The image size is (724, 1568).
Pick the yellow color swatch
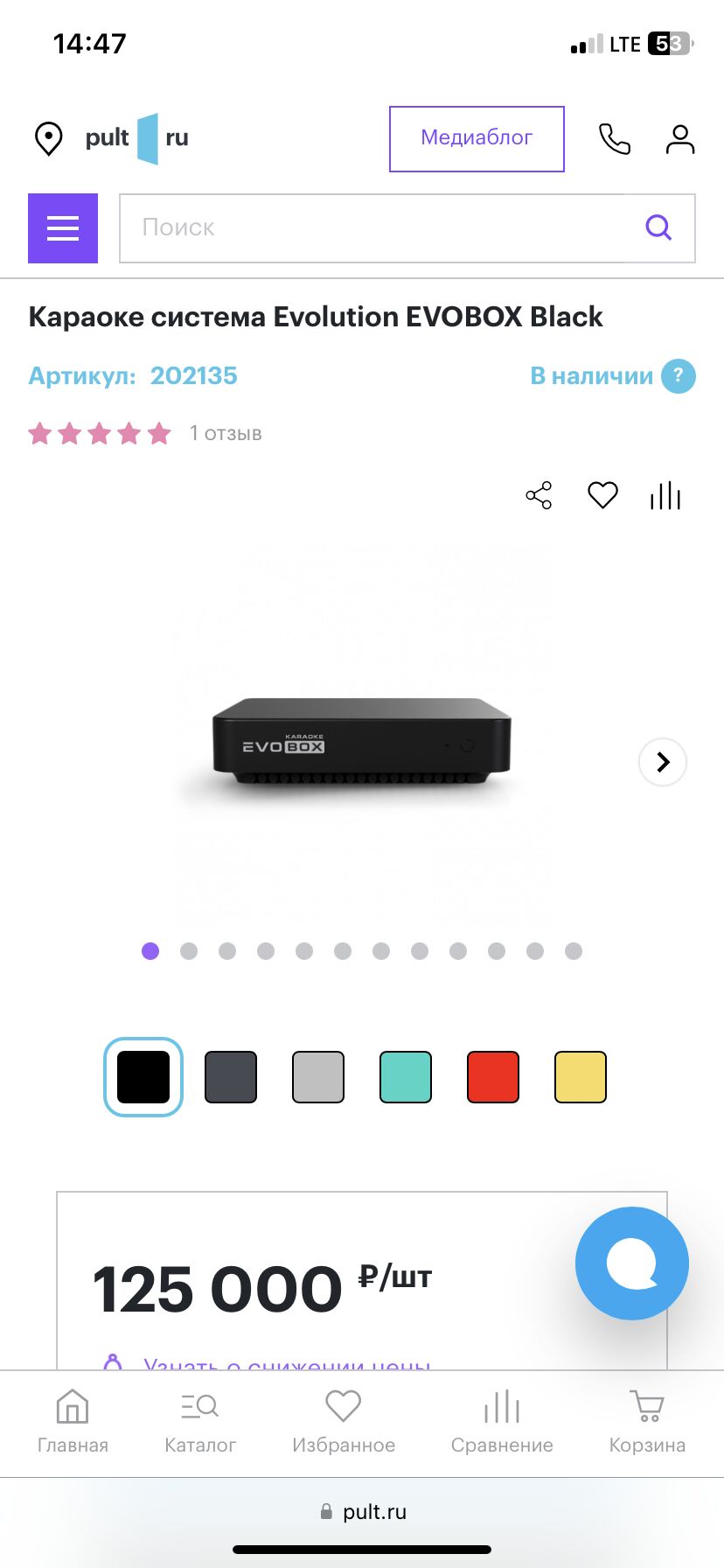(x=581, y=1077)
